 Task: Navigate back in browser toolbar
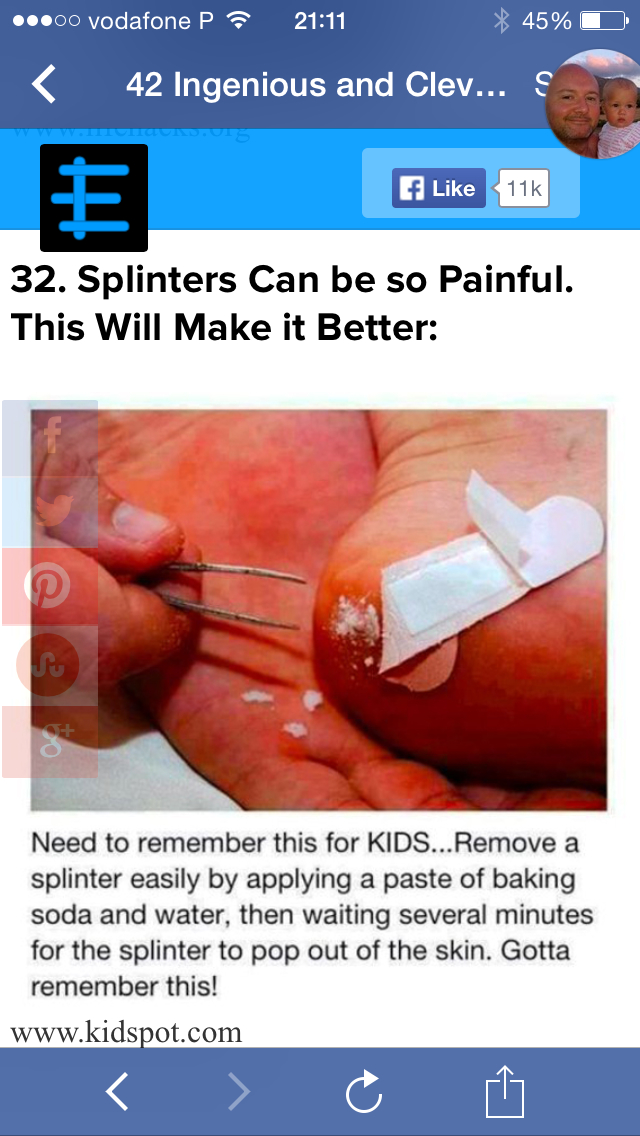(x=117, y=1091)
